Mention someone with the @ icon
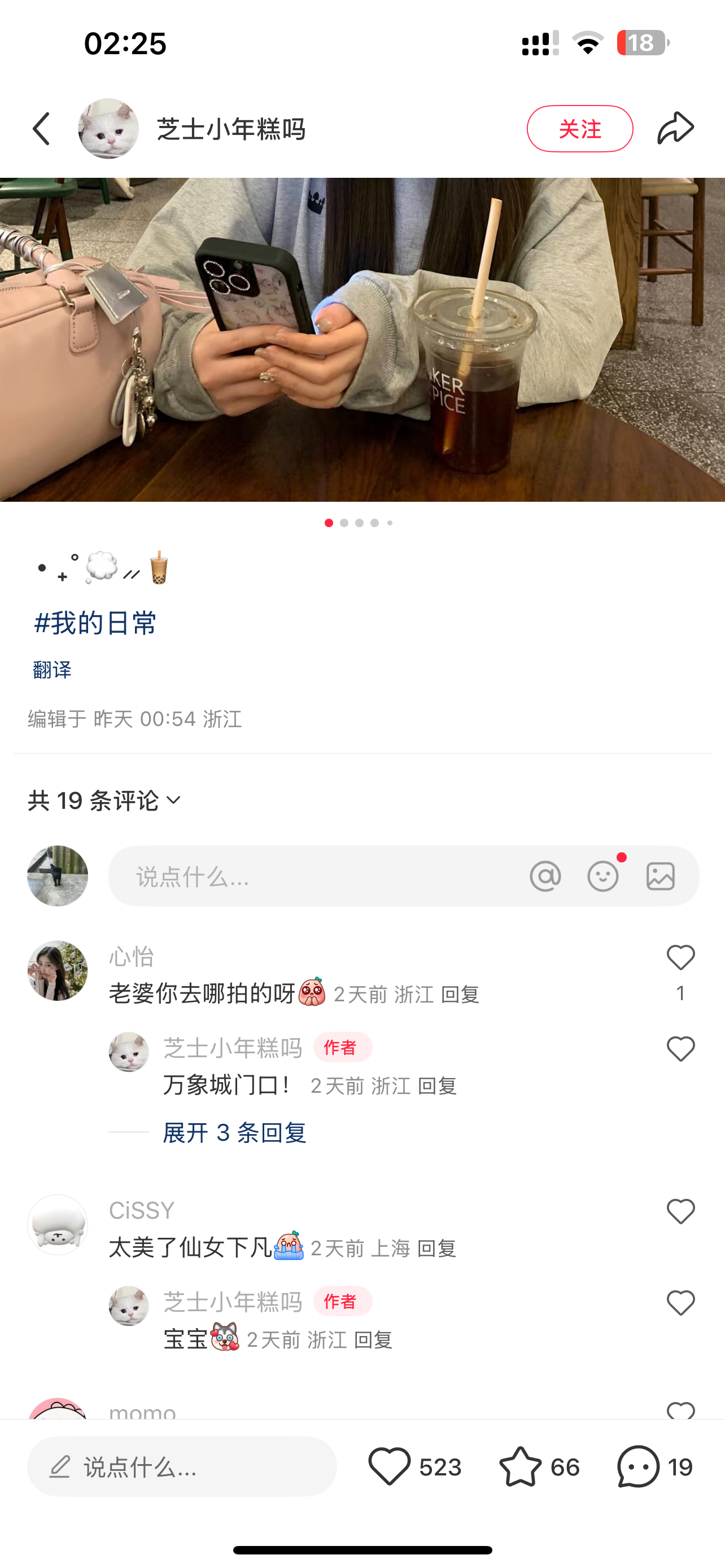The height and width of the screenshot is (1568, 725). [545, 876]
